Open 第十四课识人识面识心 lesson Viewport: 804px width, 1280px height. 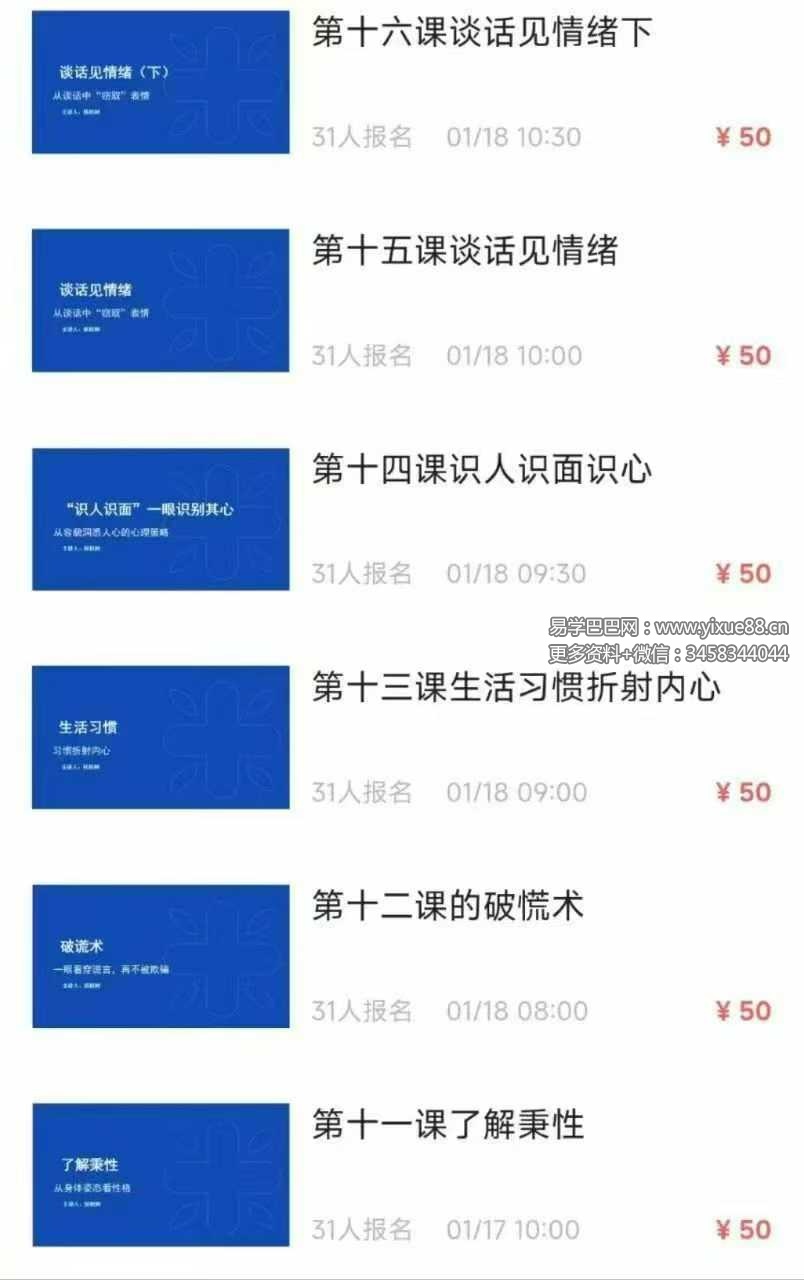(482, 469)
